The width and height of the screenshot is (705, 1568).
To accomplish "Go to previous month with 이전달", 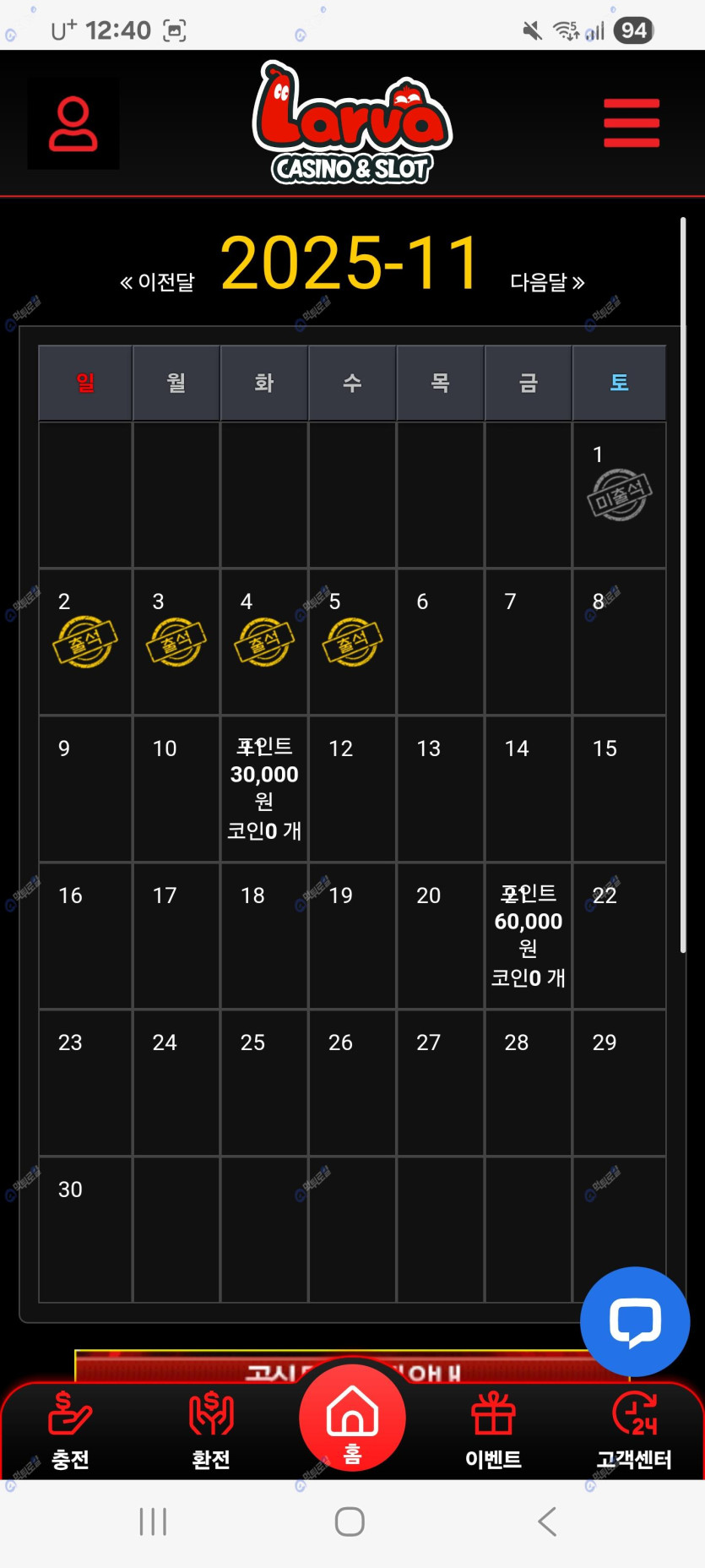I will (158, 282).
